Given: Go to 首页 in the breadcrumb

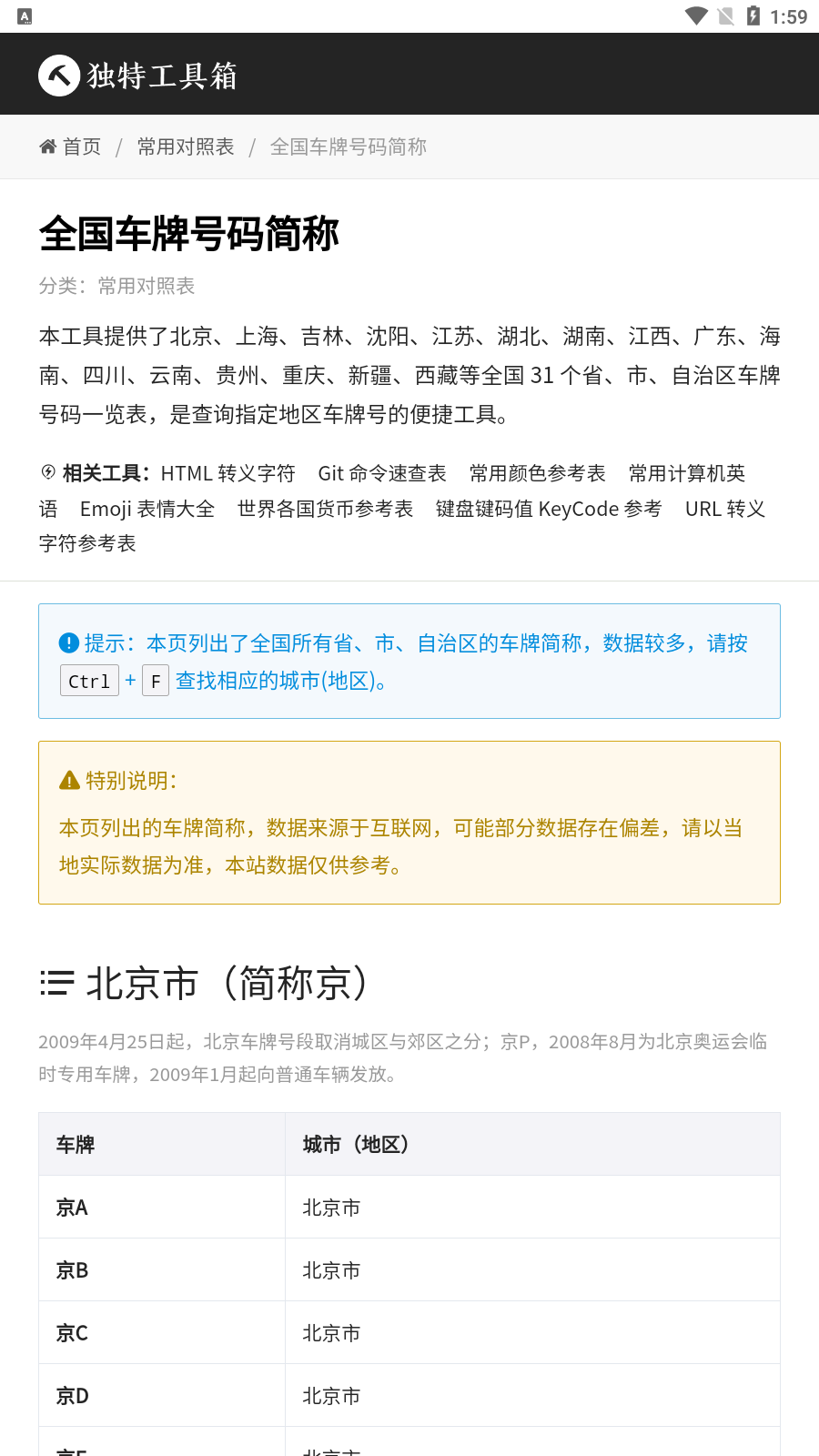Looking at the screenshot, I should [x=71, y=147].
